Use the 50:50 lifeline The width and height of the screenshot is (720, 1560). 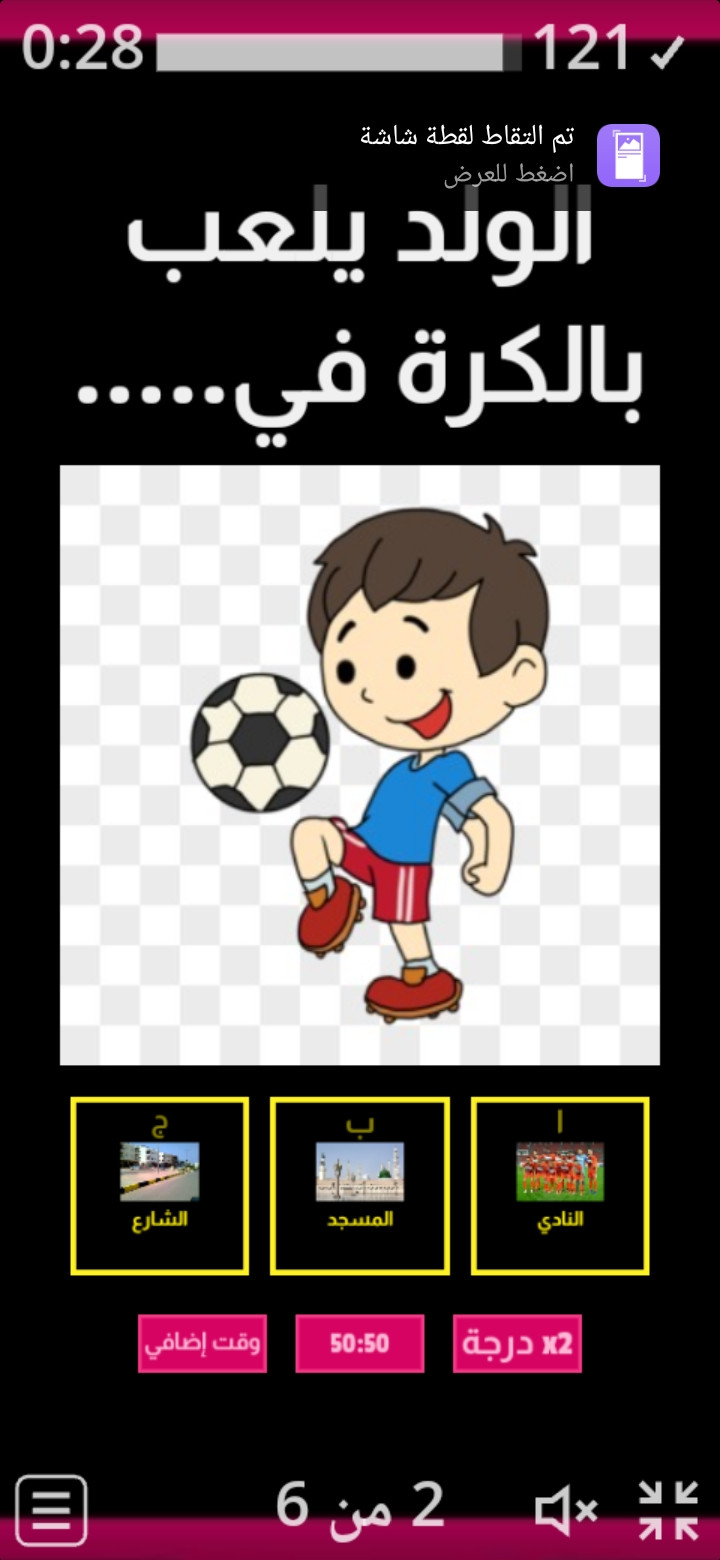click(x=360, y=1343)
